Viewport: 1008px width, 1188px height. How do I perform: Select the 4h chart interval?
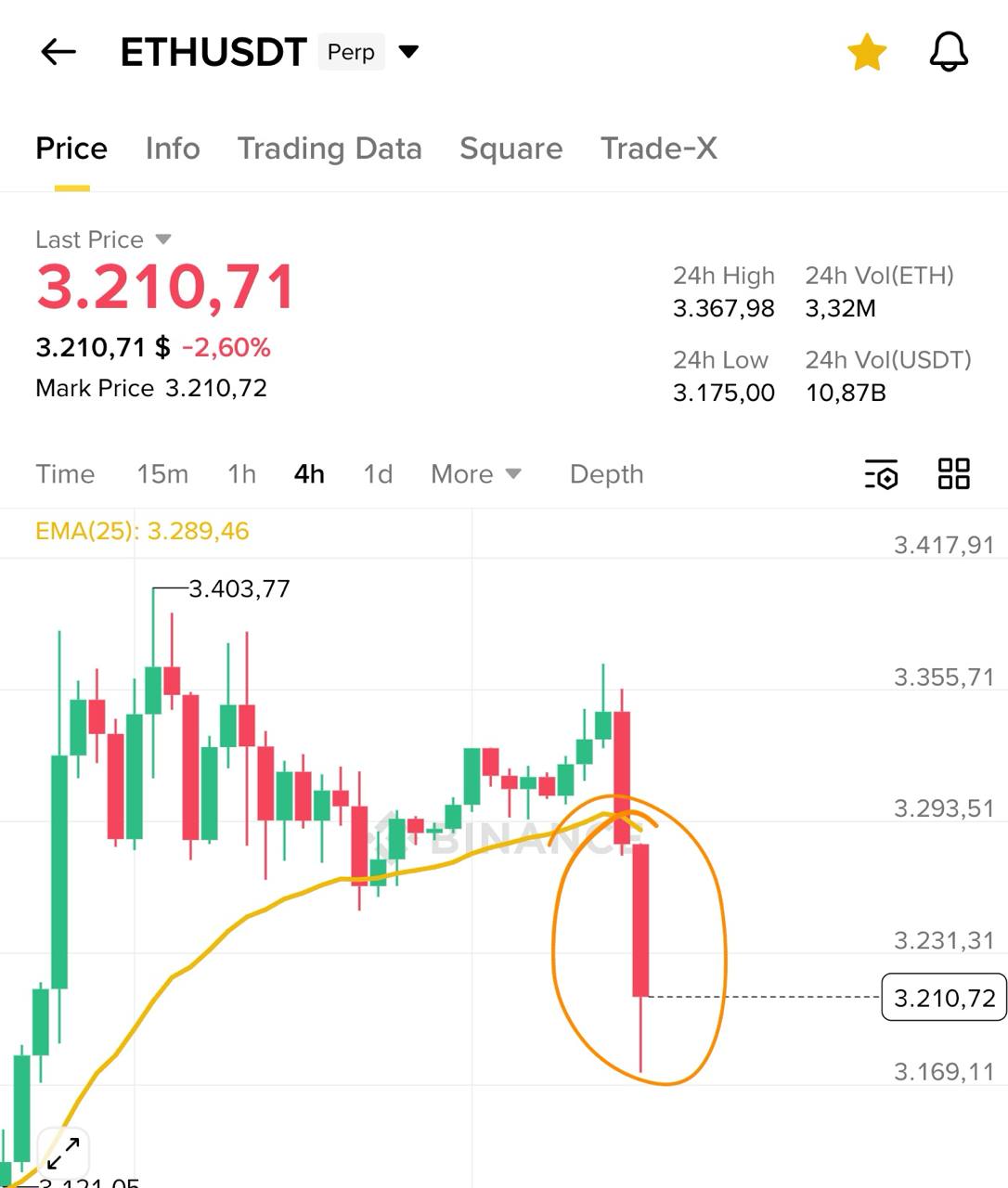[x=309, y=474]
